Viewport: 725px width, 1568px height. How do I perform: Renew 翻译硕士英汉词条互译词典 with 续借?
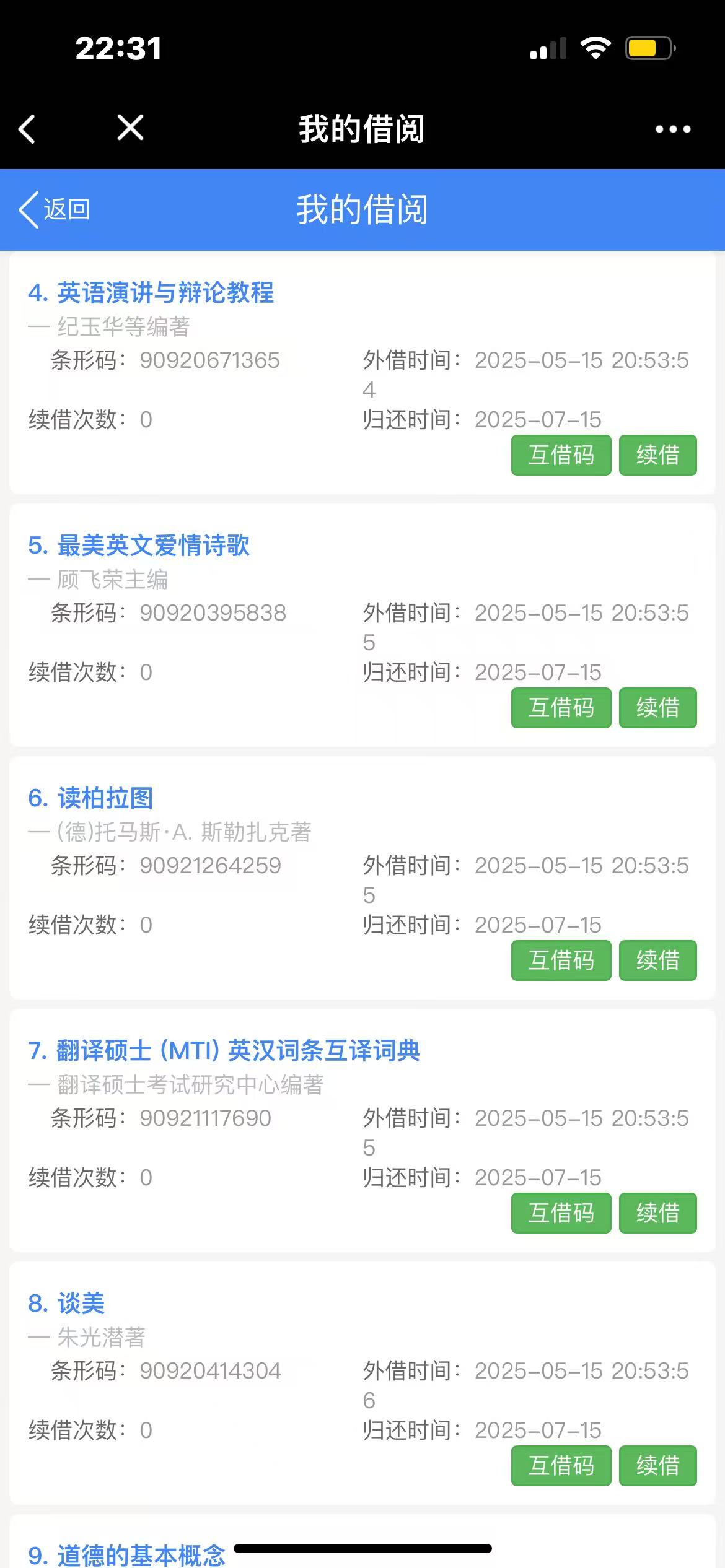coord(657,1213)
